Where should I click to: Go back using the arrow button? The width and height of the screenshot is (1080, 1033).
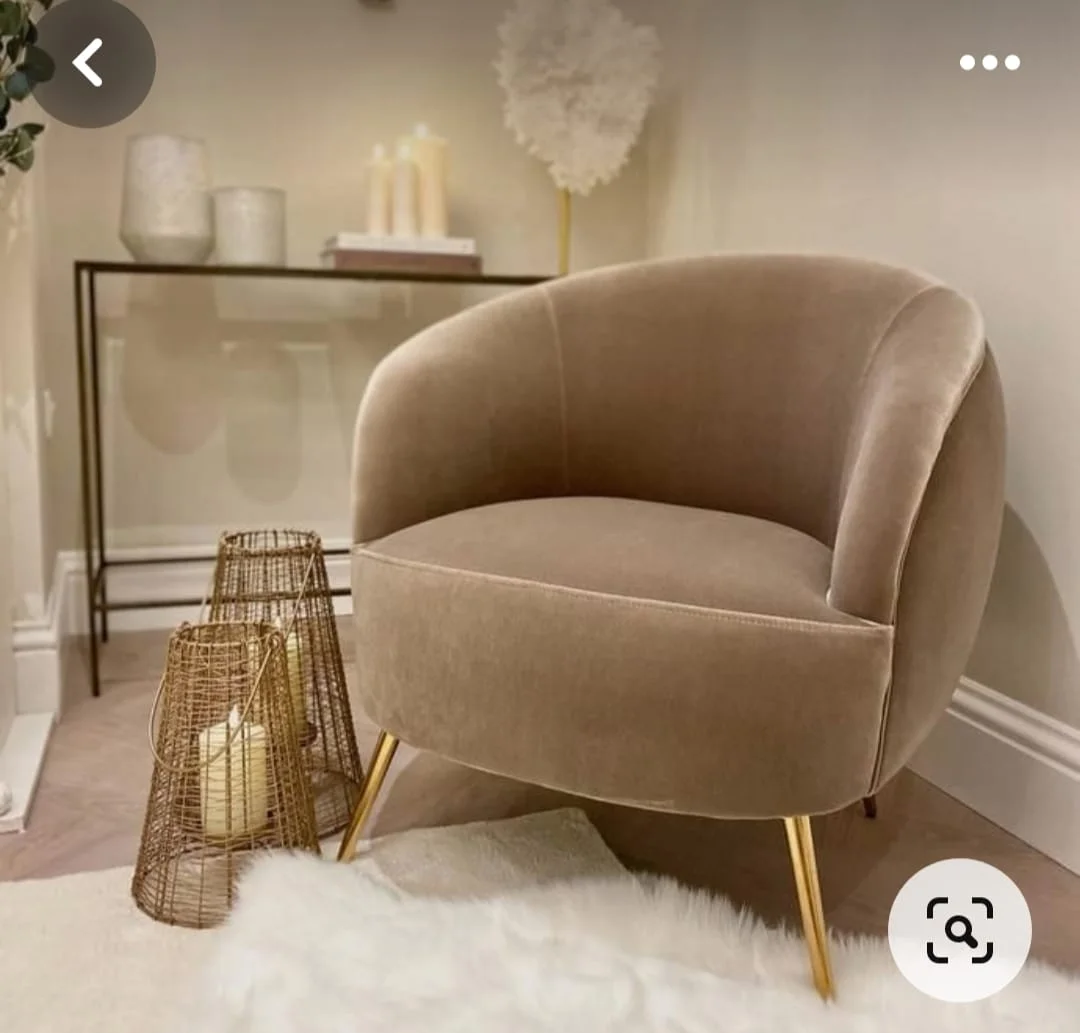pos(89,63)
